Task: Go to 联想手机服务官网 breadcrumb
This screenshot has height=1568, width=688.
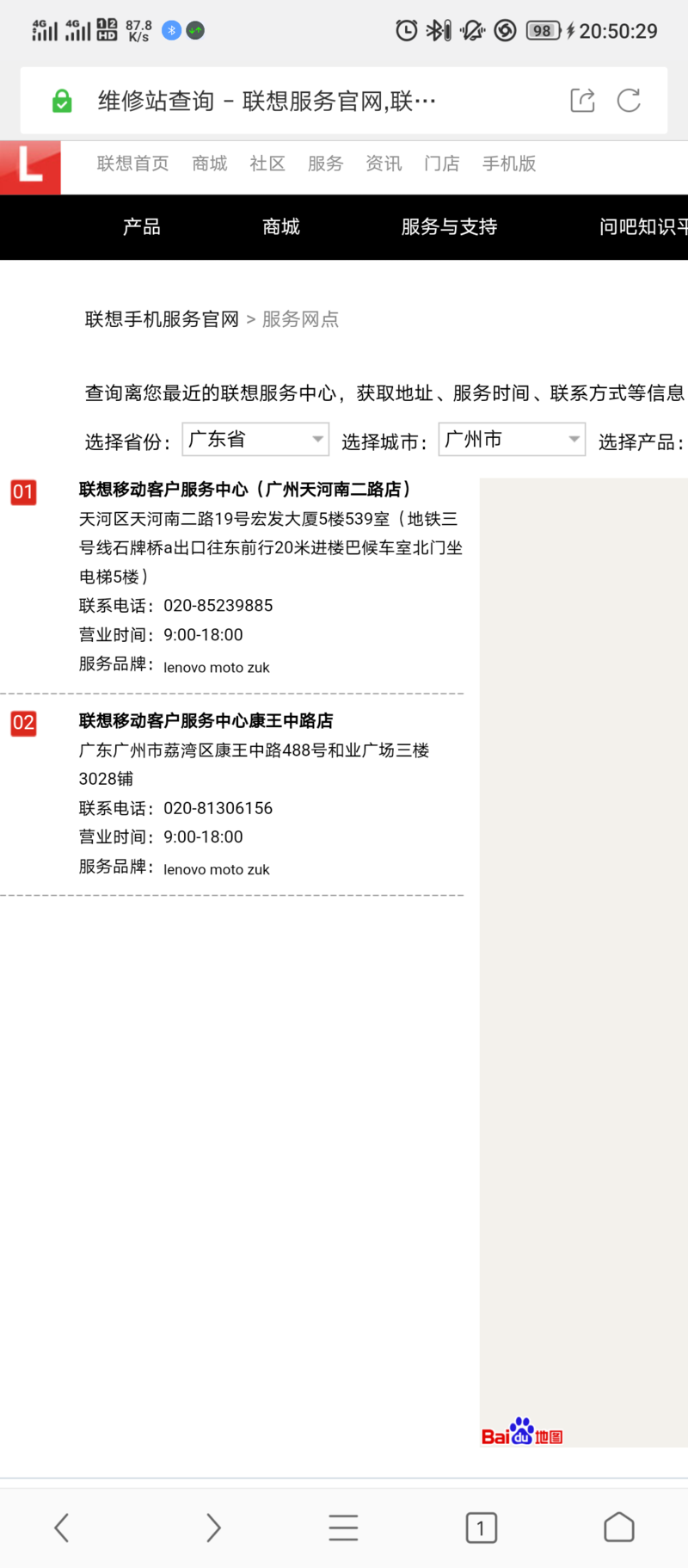Action: pyautogui.click(x=162, y=319)
